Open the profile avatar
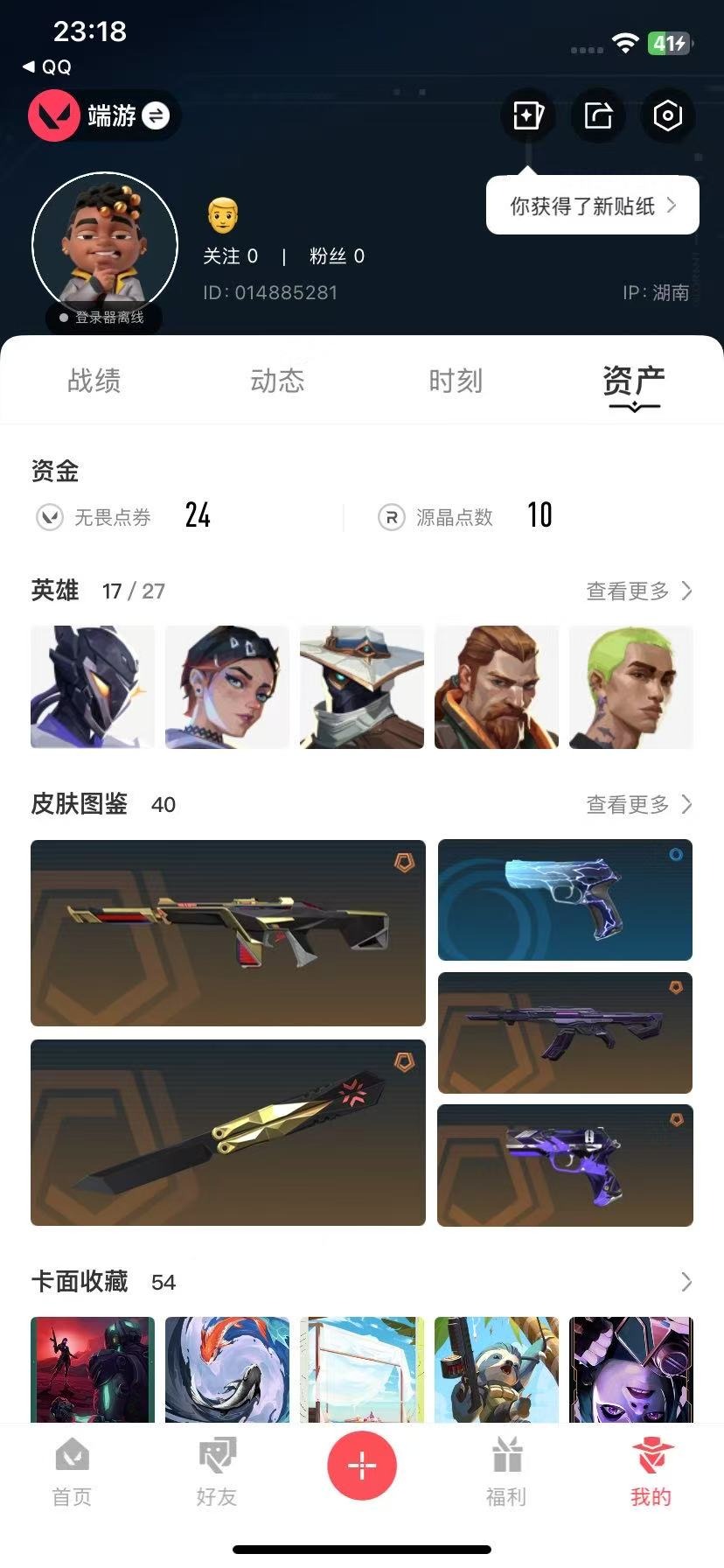 [105, 245]
